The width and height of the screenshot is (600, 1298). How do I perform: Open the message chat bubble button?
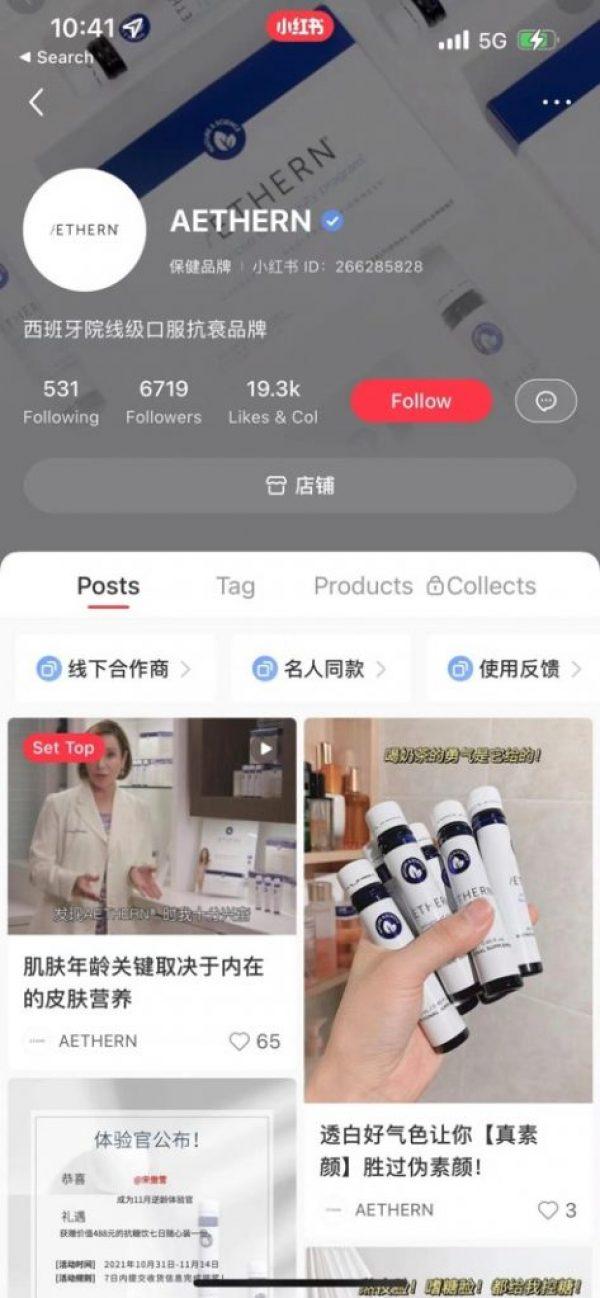(545, 401)
